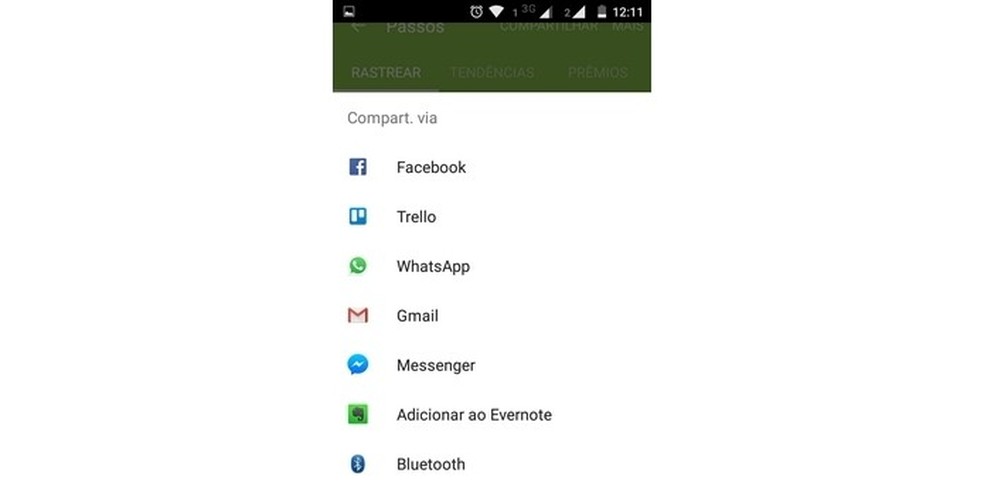Tap Adicionar ao Evernote

(473, 414)
